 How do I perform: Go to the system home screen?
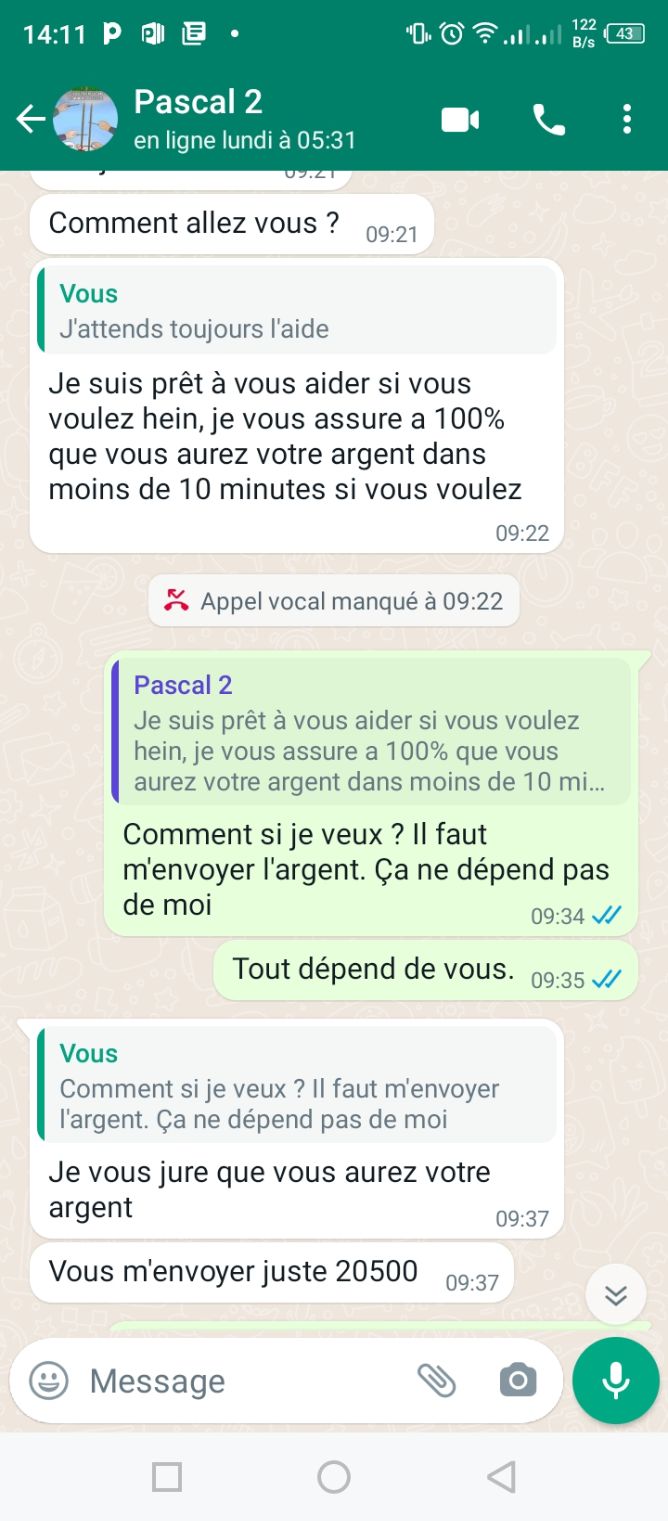[334, 1476]
